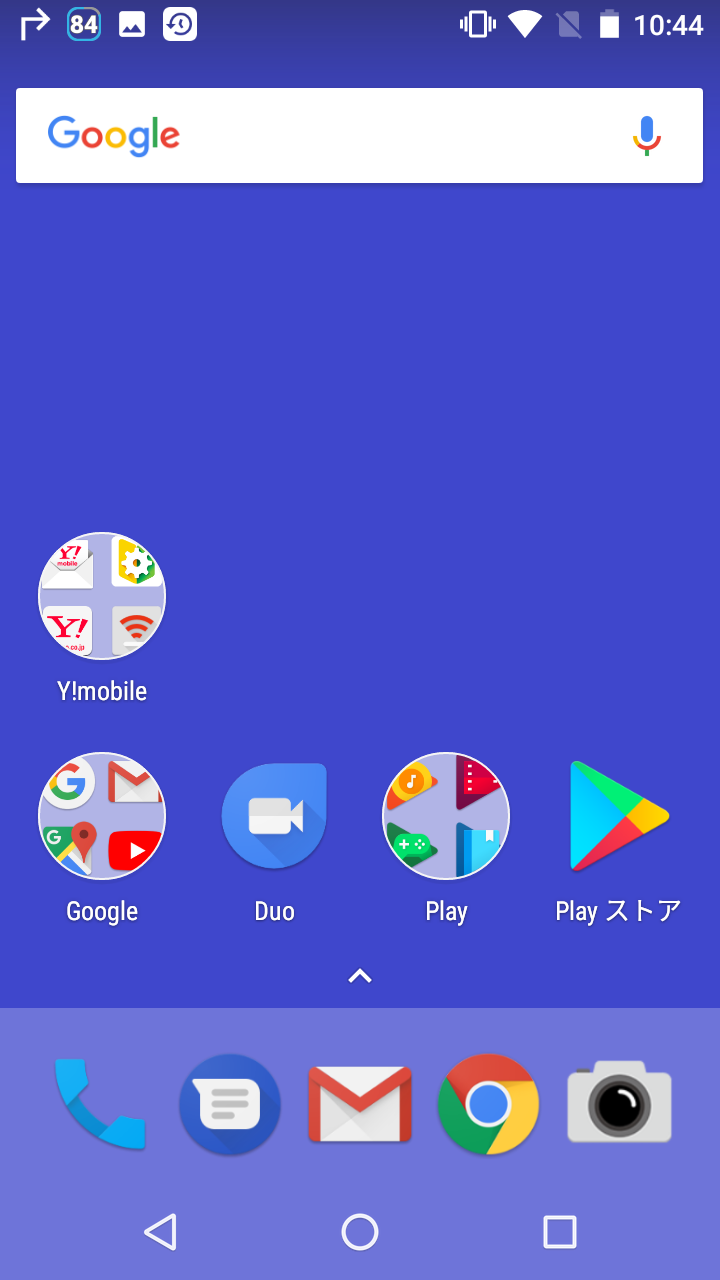Open Chrome from the dock
This screenshot has height=1280, width=720.
coord(488,1104)
